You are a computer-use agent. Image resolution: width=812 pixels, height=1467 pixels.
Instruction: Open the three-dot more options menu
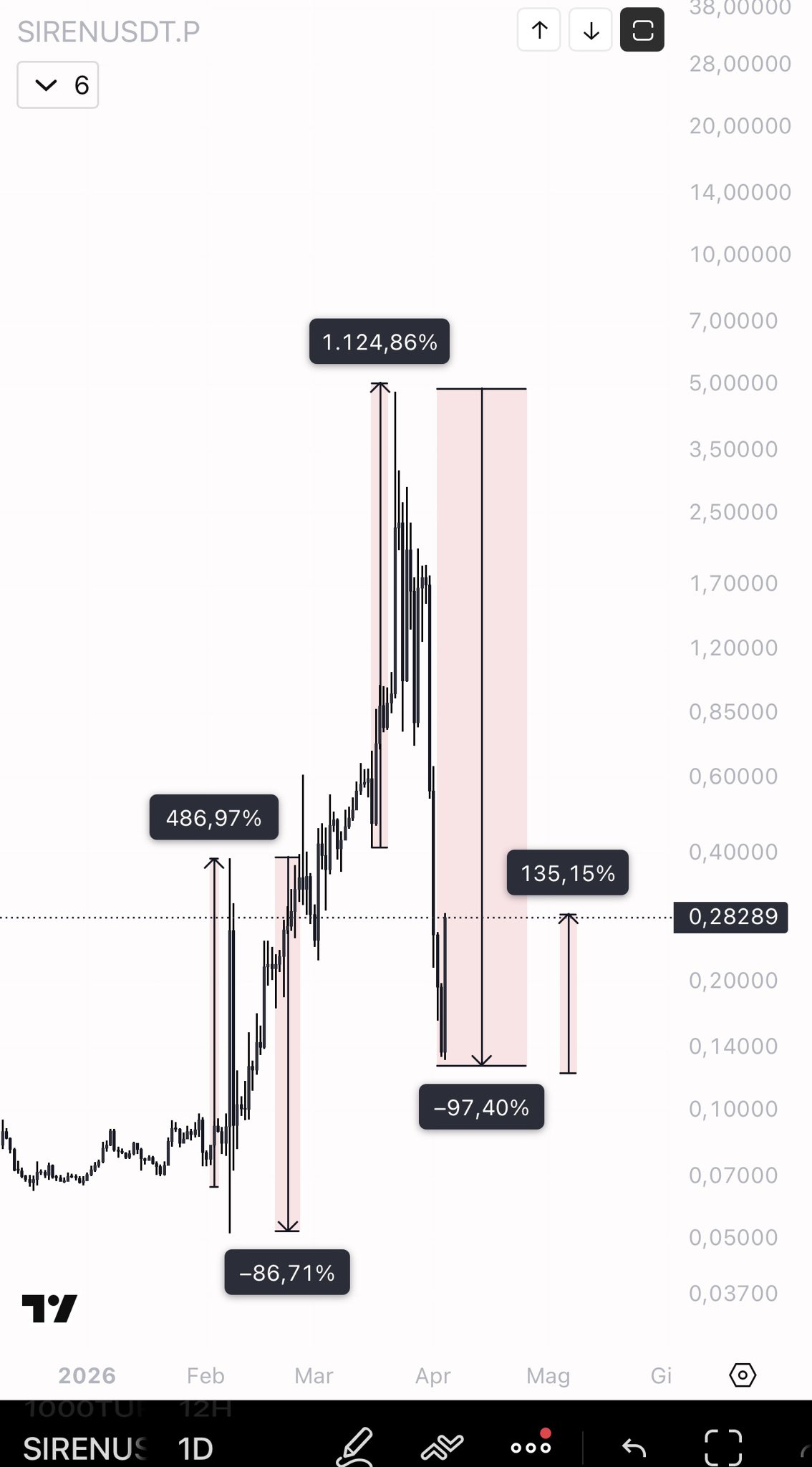pyautogui.click(x=531, y=1447)
